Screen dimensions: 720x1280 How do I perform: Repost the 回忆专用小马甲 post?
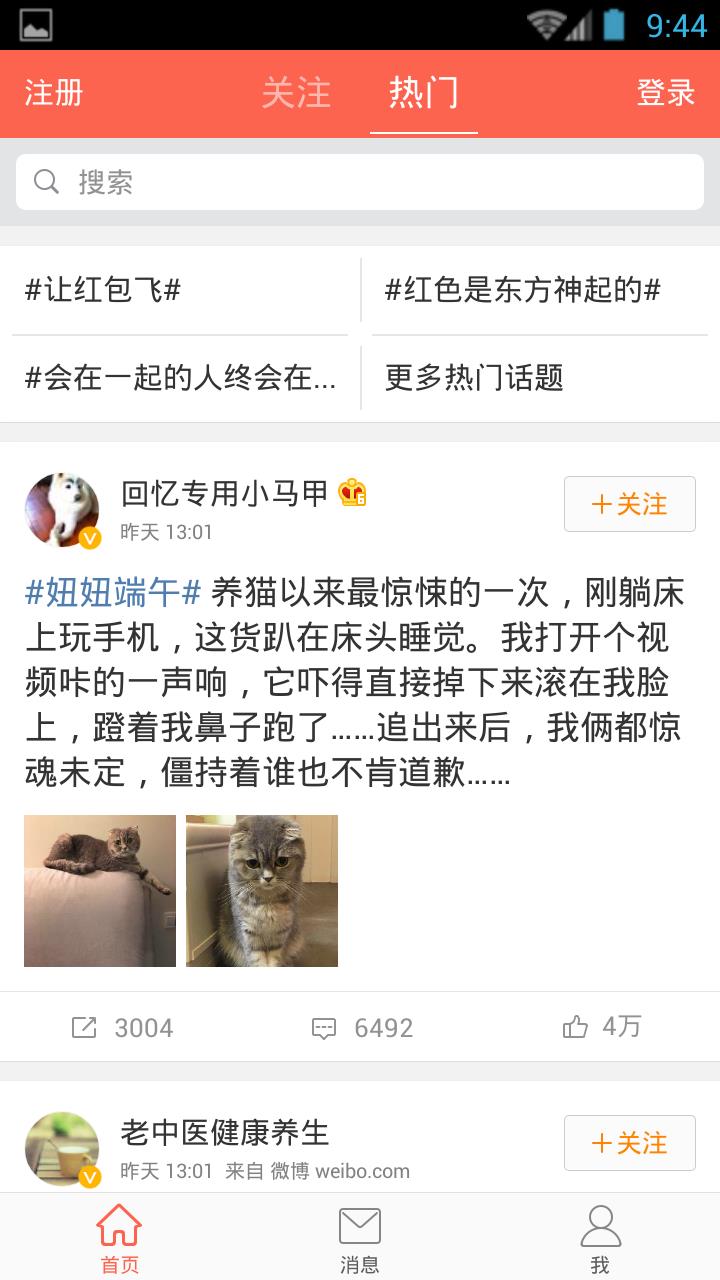pyautogui.click(x=122, y=1027)
